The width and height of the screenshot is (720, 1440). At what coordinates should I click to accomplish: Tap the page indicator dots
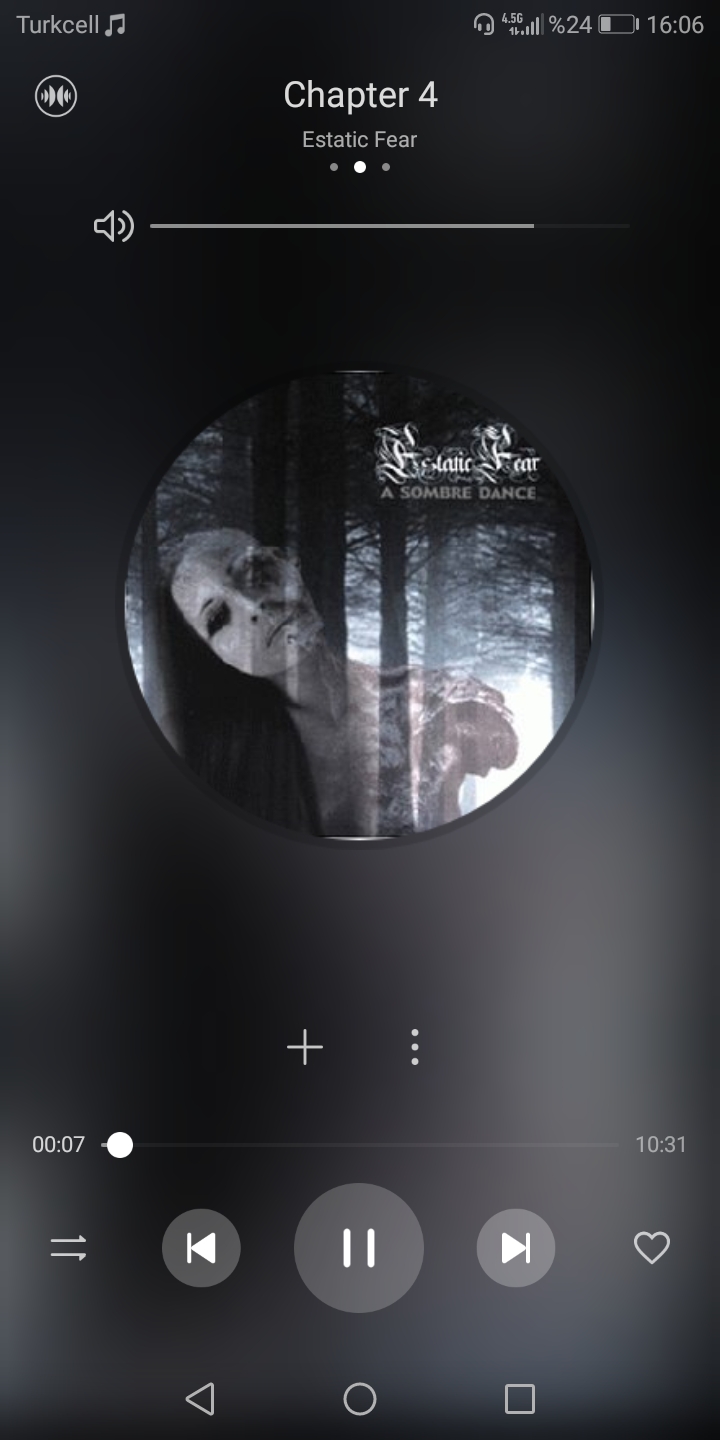360,167
